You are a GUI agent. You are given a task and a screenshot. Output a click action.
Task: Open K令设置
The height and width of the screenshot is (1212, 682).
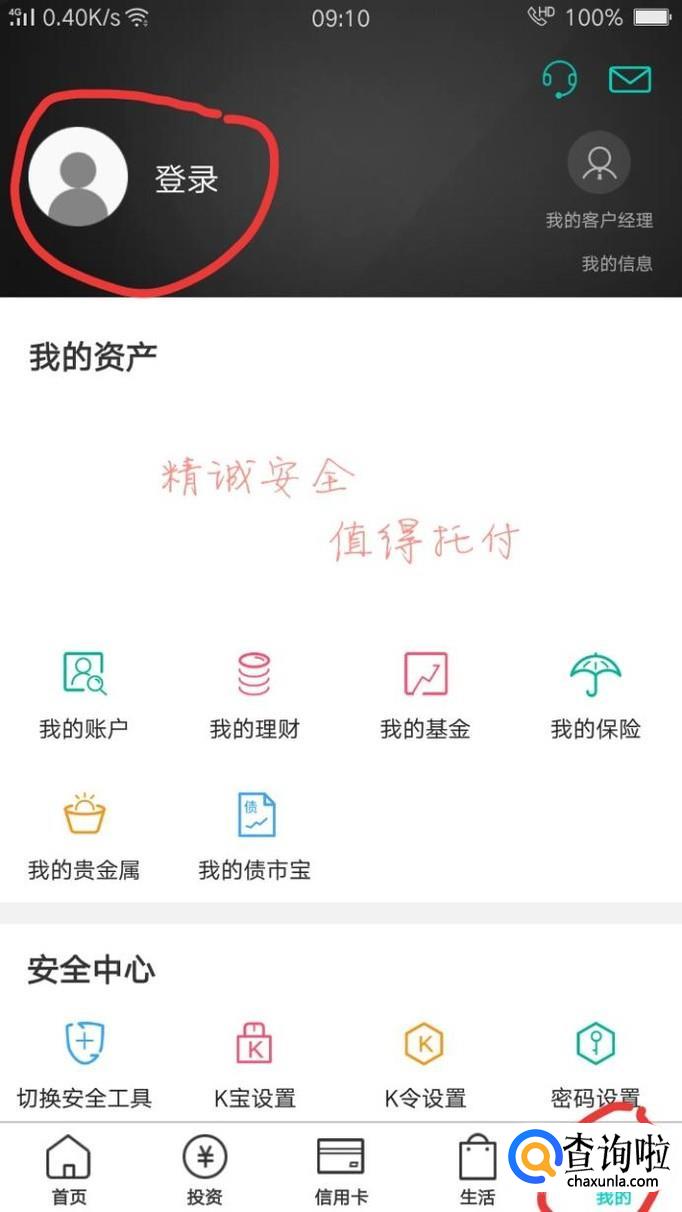(425, 1065)
